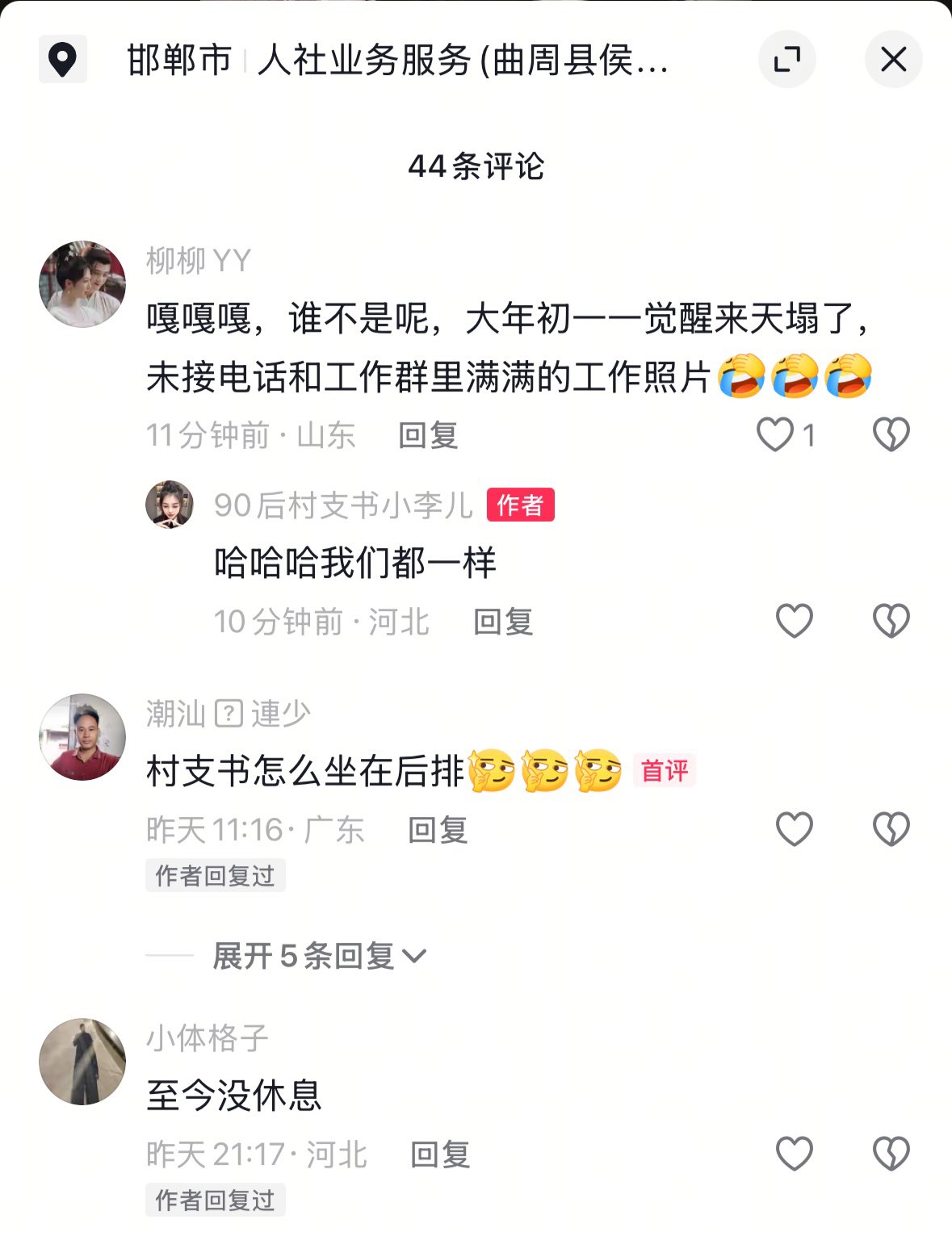
Task: Expand comments panel to full screen
Action: (x=786, y=59)
